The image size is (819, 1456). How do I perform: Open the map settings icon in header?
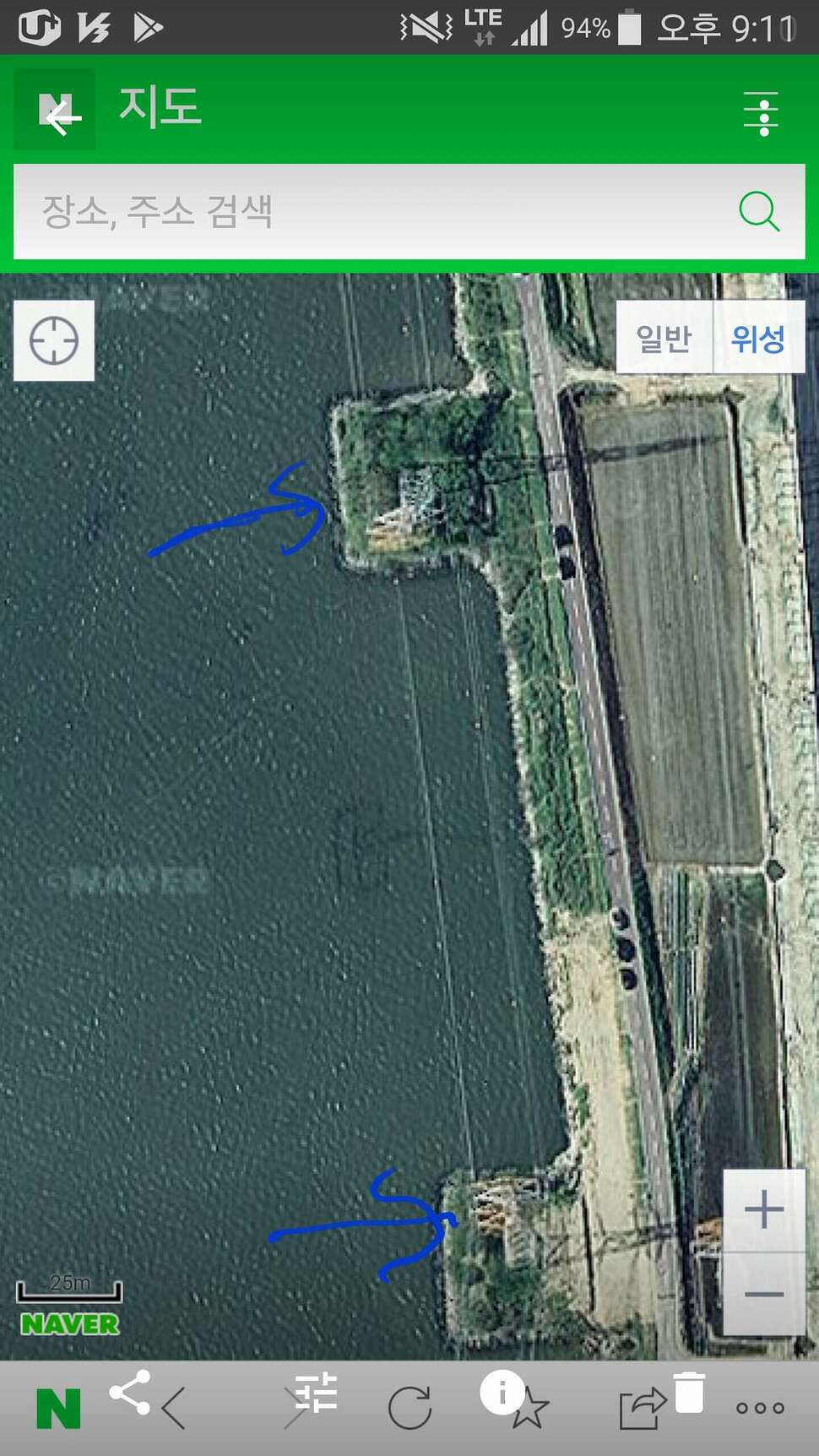[761, 113]
